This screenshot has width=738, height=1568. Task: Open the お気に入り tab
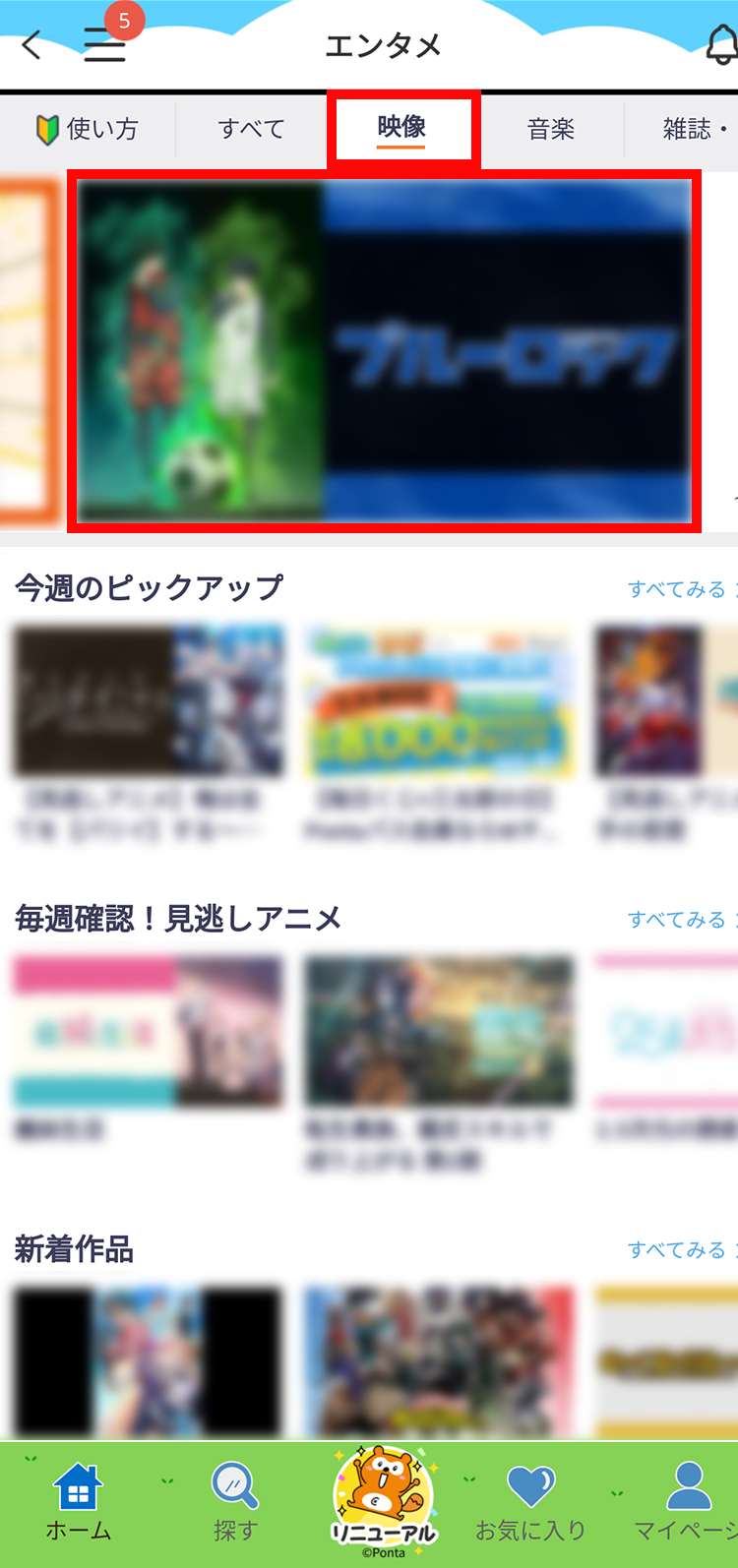coord(531,1502)
